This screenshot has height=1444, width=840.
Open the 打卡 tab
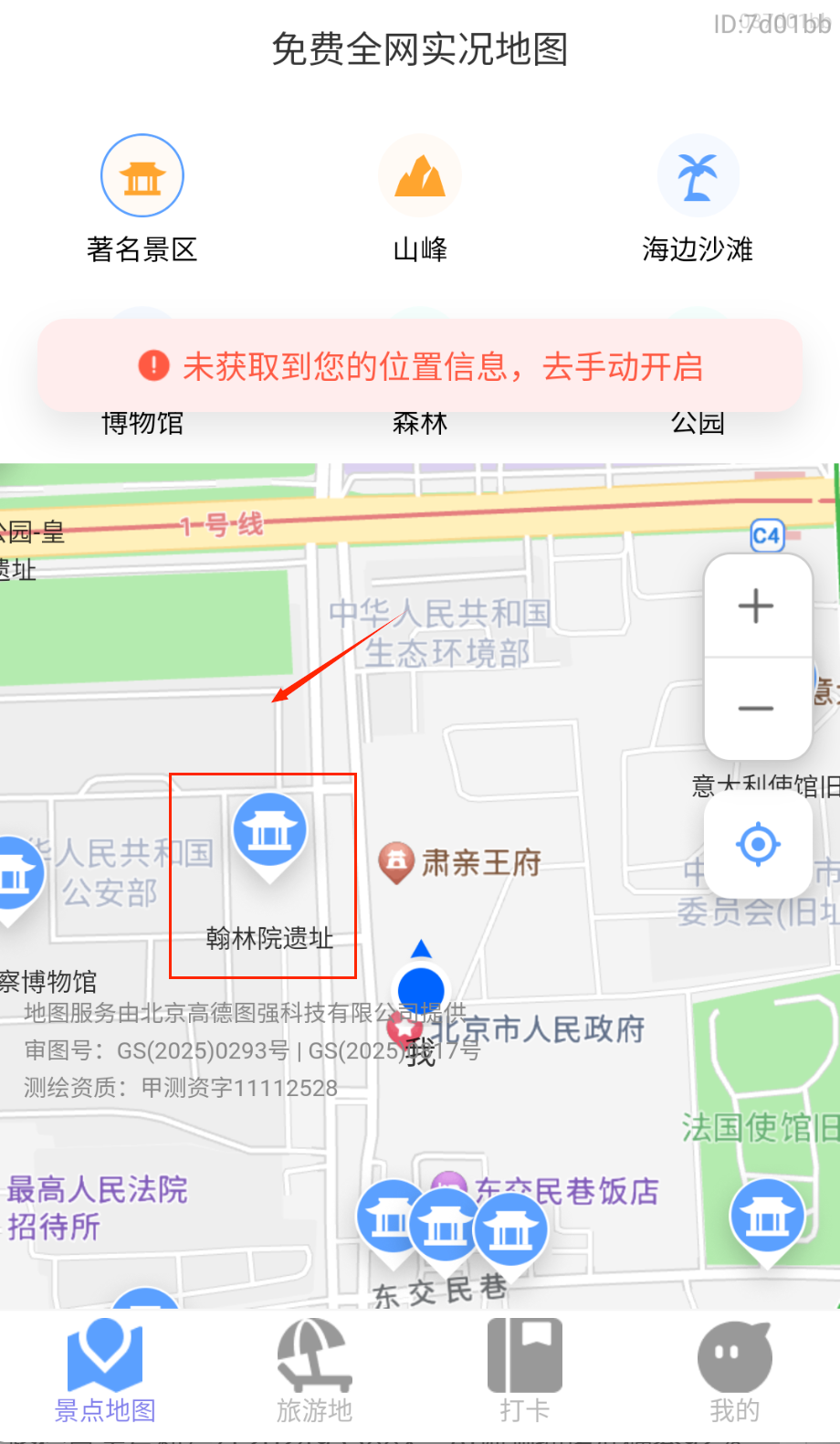(x=525, y=1370)
